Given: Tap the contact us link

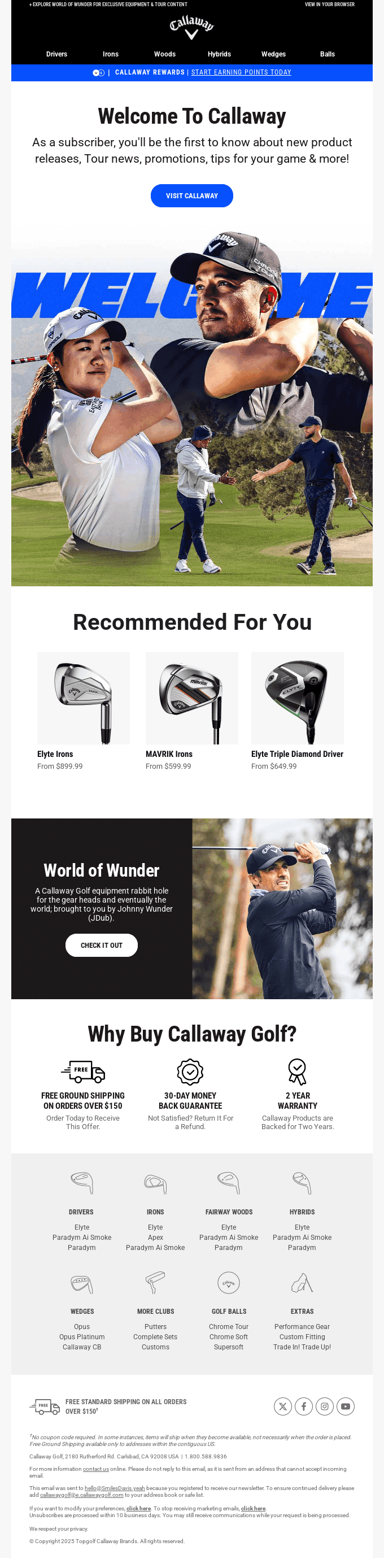Looking at the screenshot, I should coord(96,1469).
